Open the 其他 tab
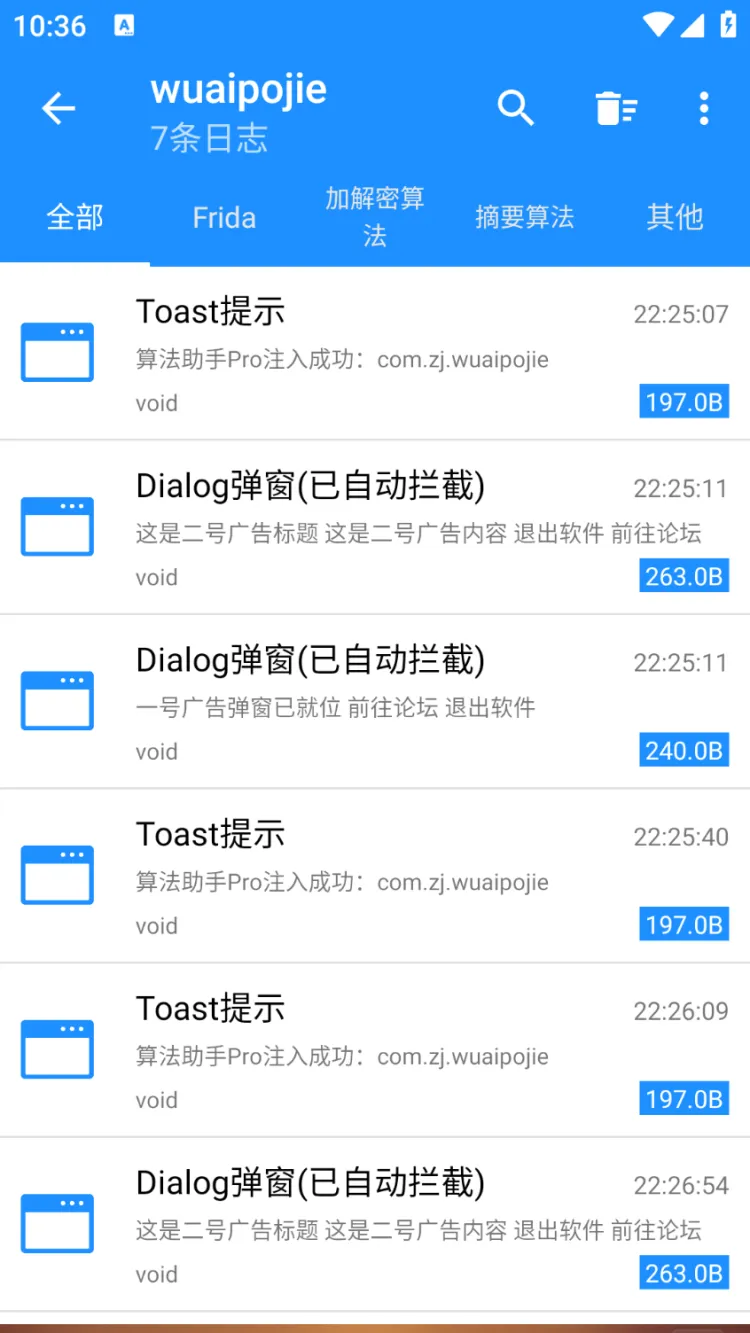This screenshot has width=750, height=1333. pos(675,217)
